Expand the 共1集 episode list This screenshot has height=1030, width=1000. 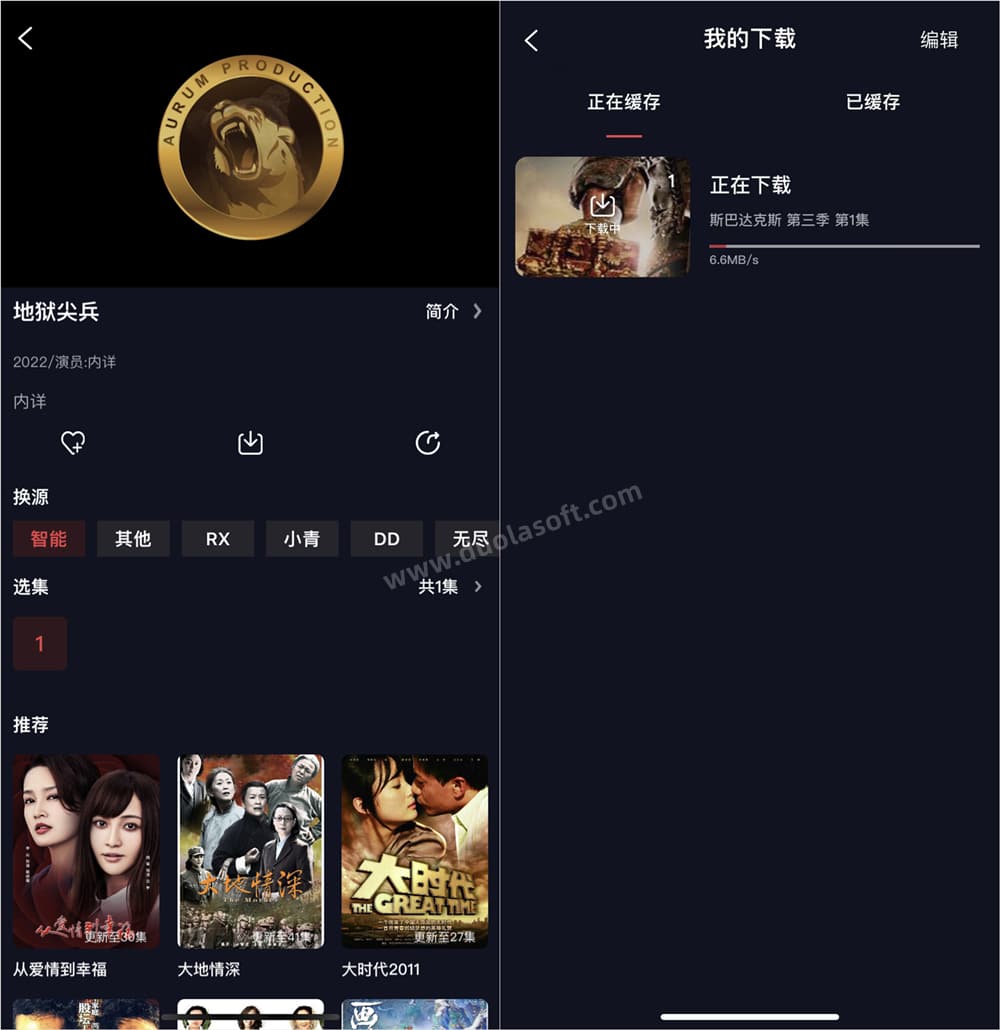click(450, 587)
